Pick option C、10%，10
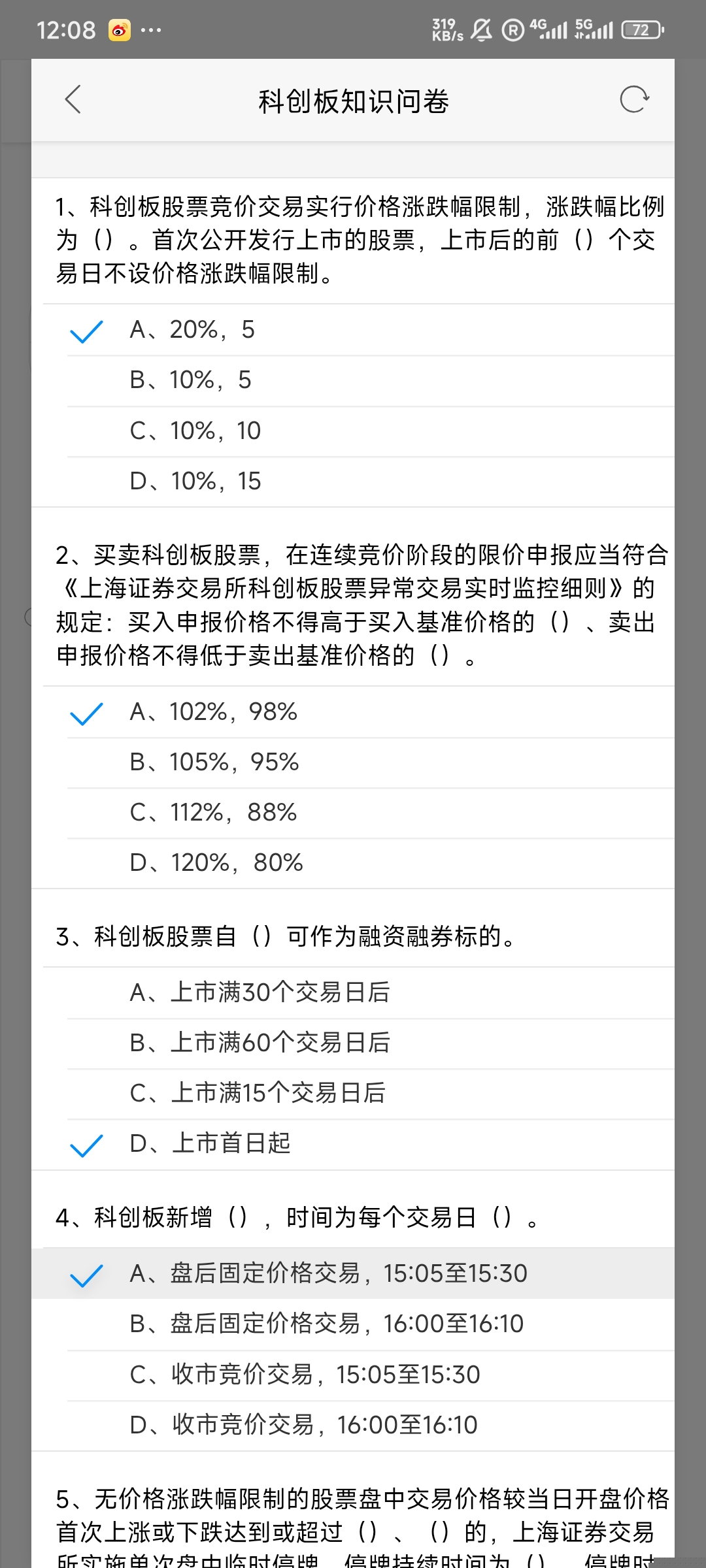 click(195, 431)
